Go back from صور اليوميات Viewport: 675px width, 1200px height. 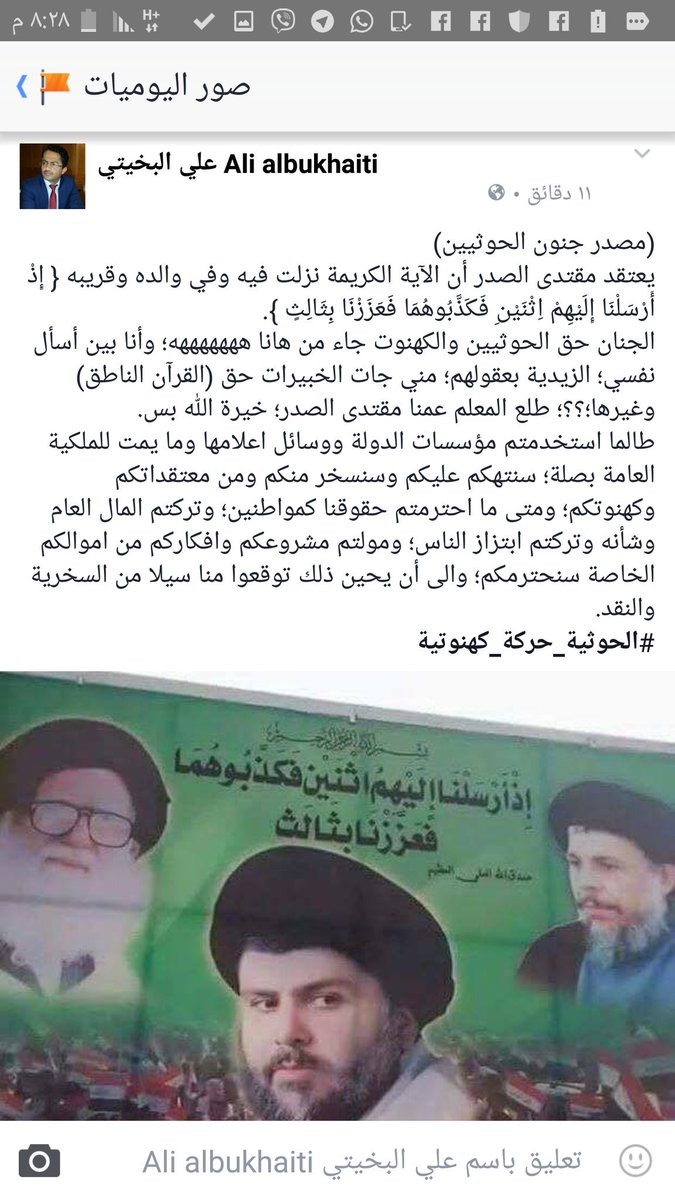22,87
